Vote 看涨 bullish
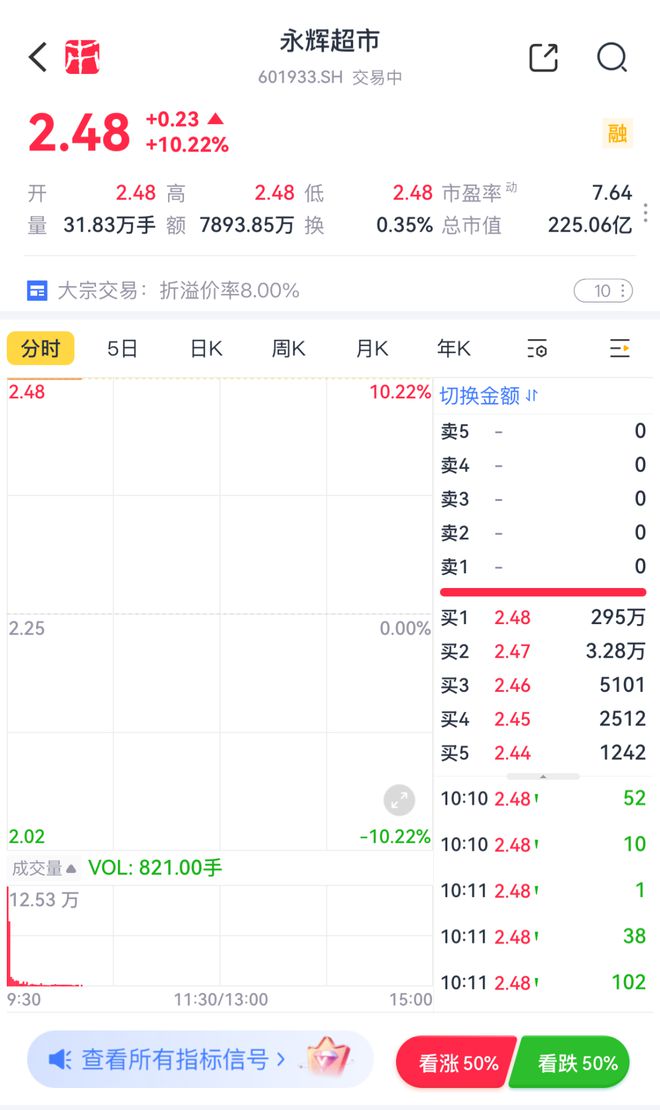This screenshot has width=660, height=1110. [457, 1063]
